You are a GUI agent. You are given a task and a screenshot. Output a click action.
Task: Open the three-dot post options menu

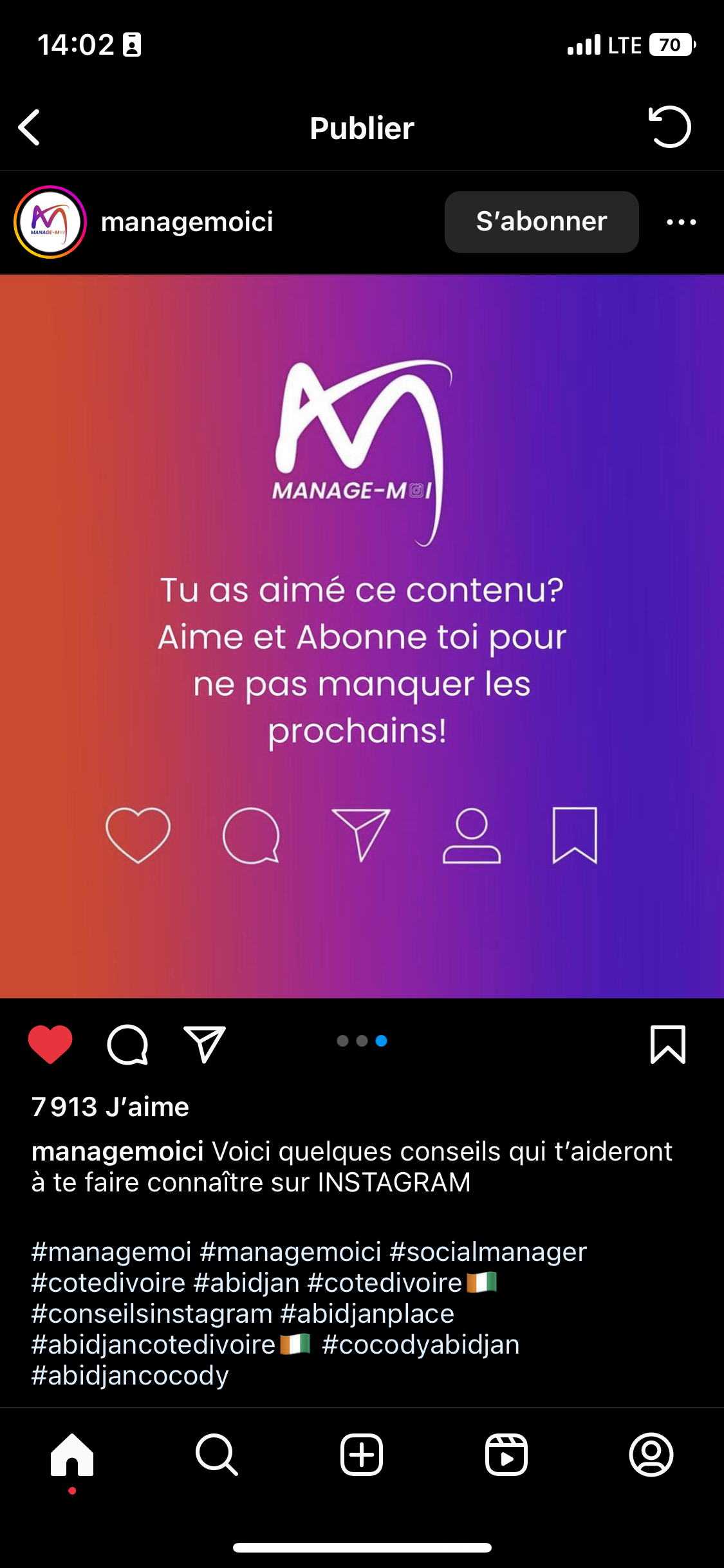681,222
